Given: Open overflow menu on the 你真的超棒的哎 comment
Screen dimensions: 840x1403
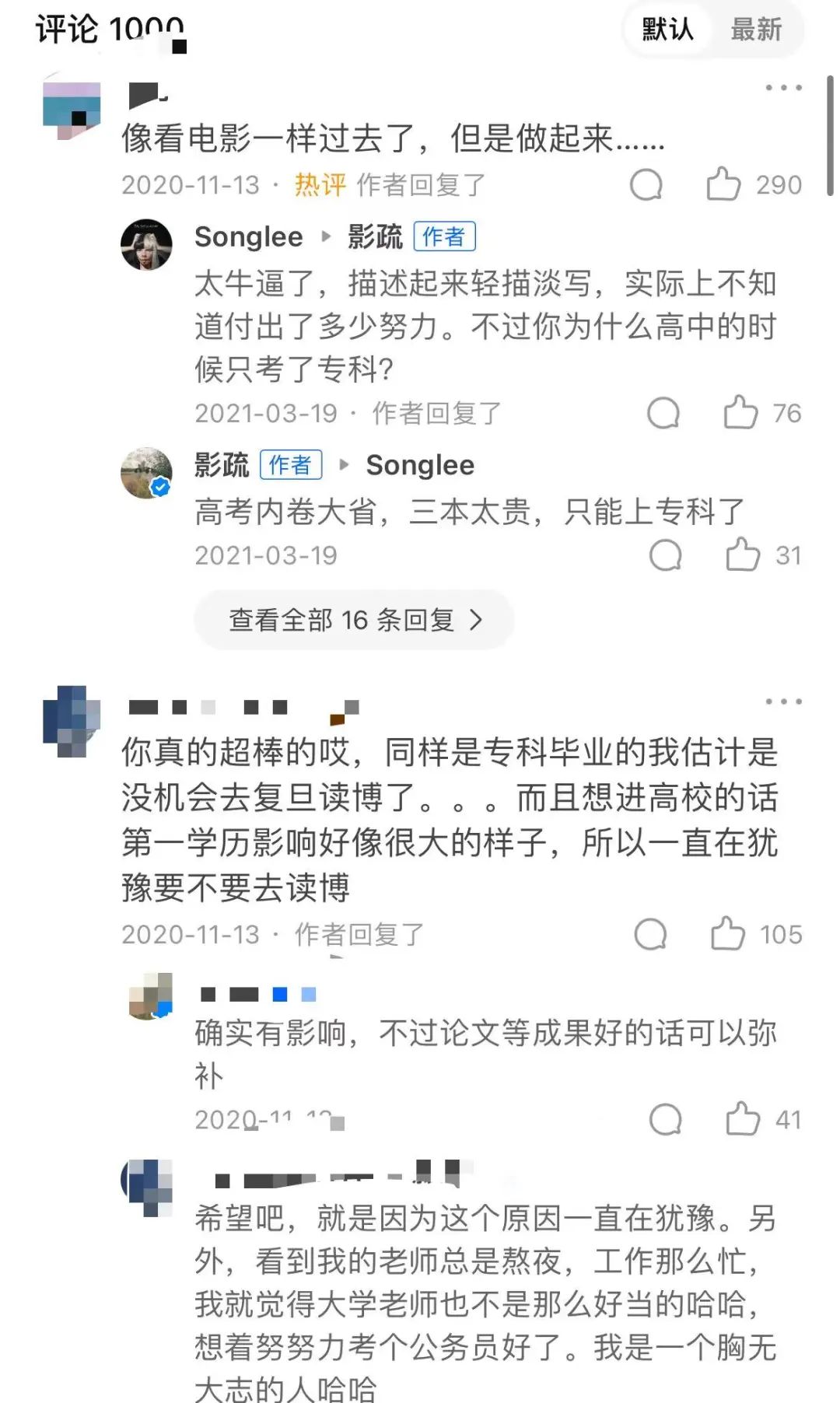Looking at the screenshot, I should tap(782, 701).
